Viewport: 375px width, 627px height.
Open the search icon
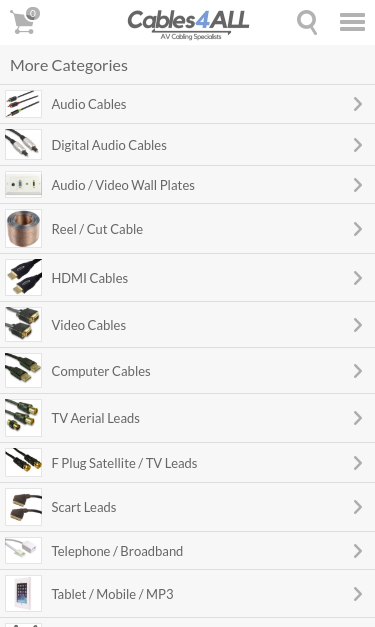point(307,22)
